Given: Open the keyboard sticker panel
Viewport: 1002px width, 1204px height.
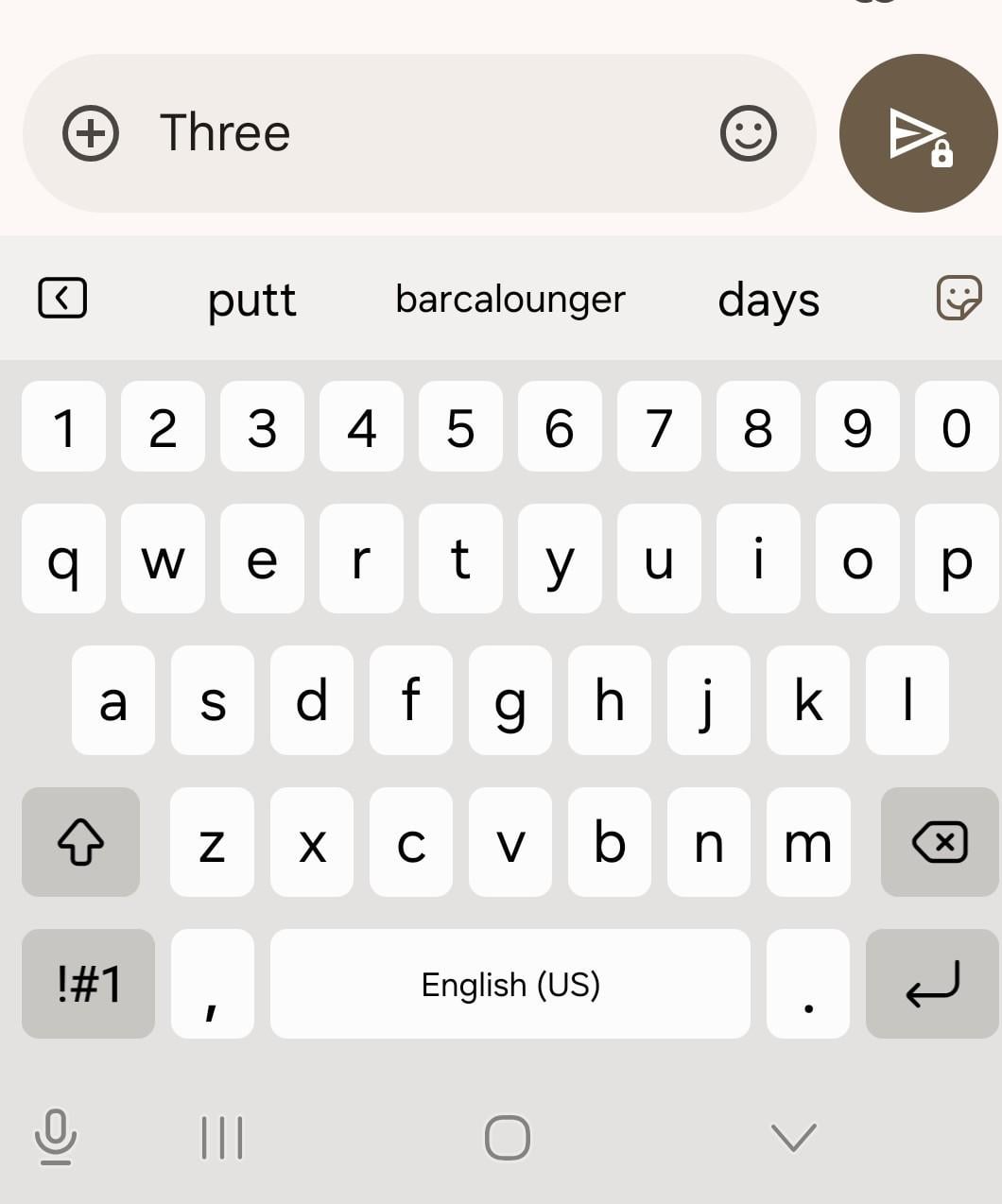Looking at the screenshot, I should click(x=958, y=299).
